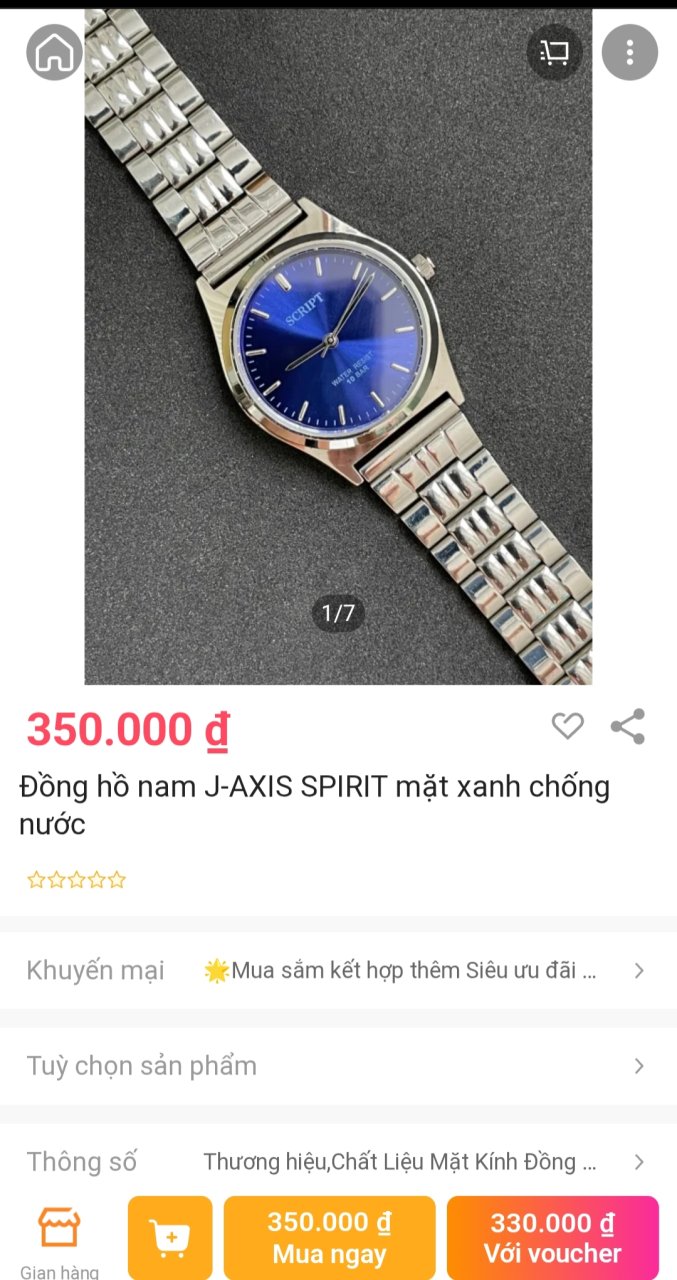Viewport: 677px width, 1280px height.
Task: Expand the Khuyến mại promotions row
Action: (338, 970)
